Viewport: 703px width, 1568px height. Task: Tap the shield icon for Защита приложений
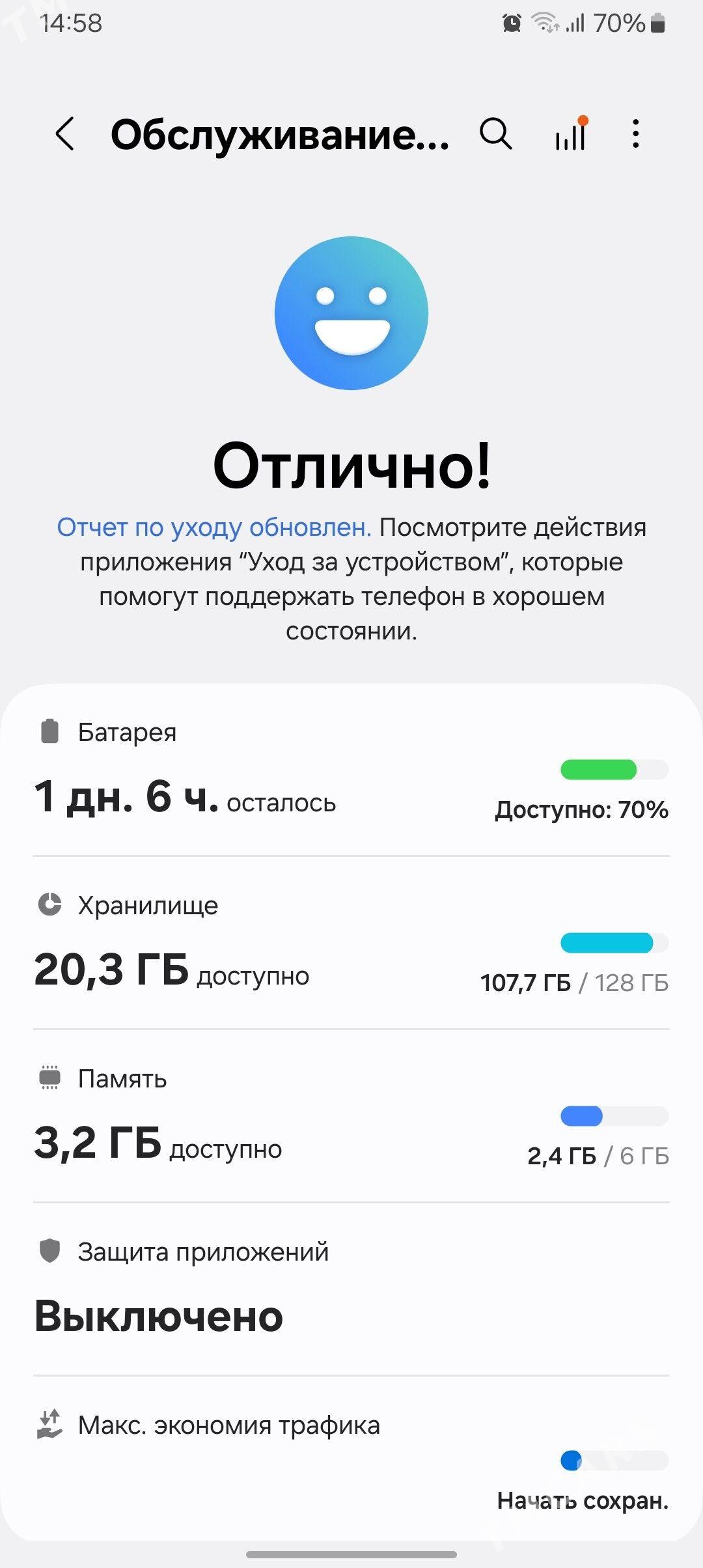click(49, 1251)
